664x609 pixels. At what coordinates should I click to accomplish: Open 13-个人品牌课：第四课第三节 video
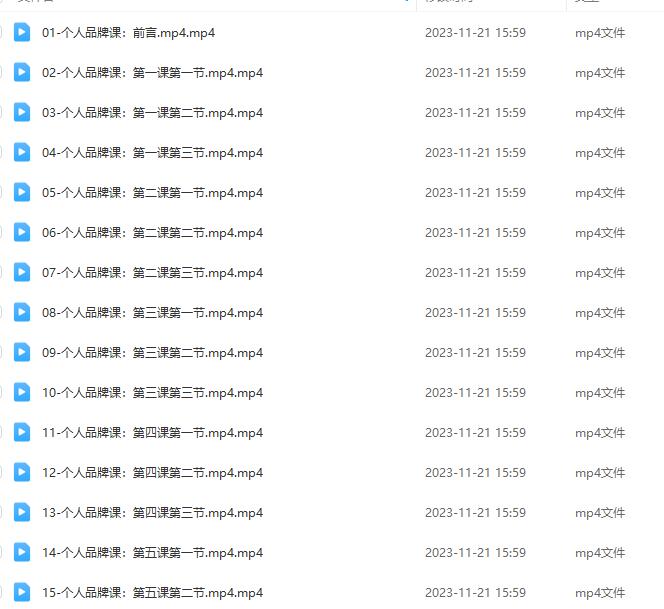[x=152, y=513]
